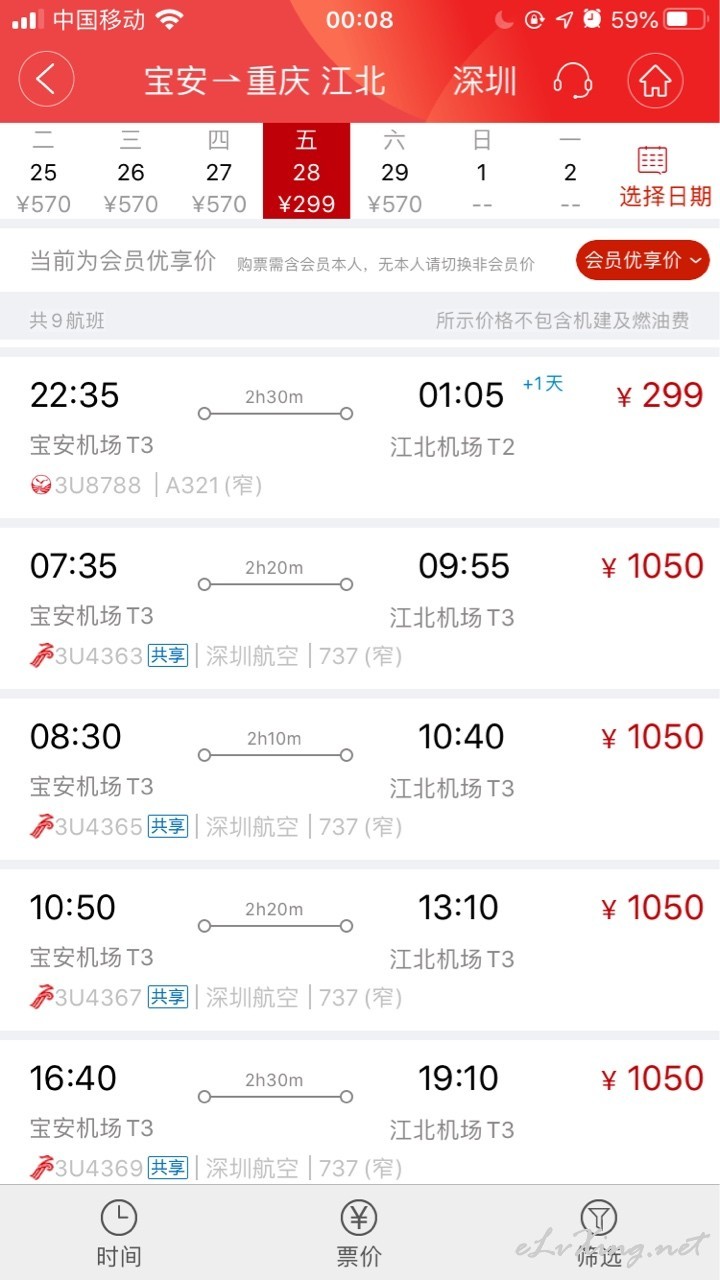Image resolution: width=720 pixels, height=1280 pixels.
Task: Return to home via house icon
Action: click(655, 80)
